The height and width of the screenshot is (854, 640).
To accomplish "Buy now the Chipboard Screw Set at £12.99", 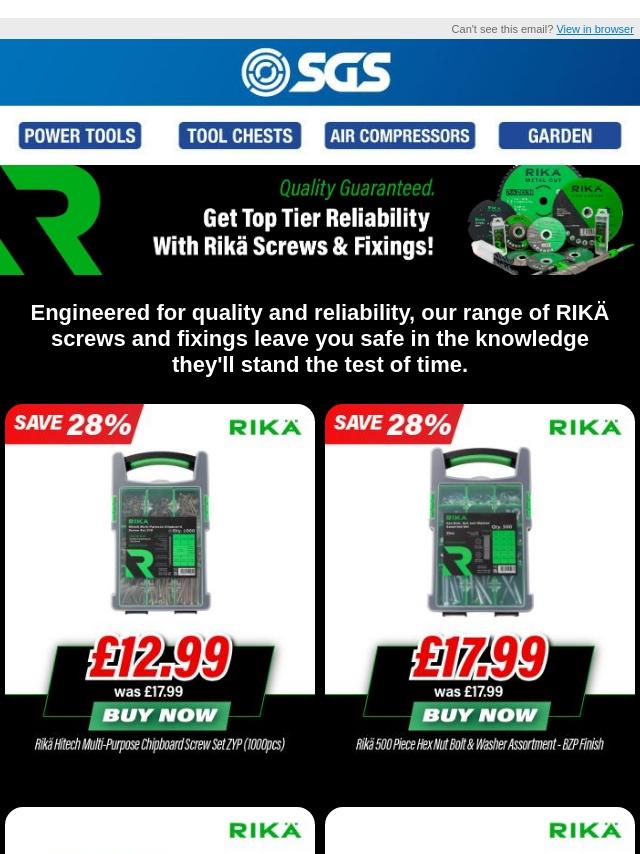I will coord(160,715).
